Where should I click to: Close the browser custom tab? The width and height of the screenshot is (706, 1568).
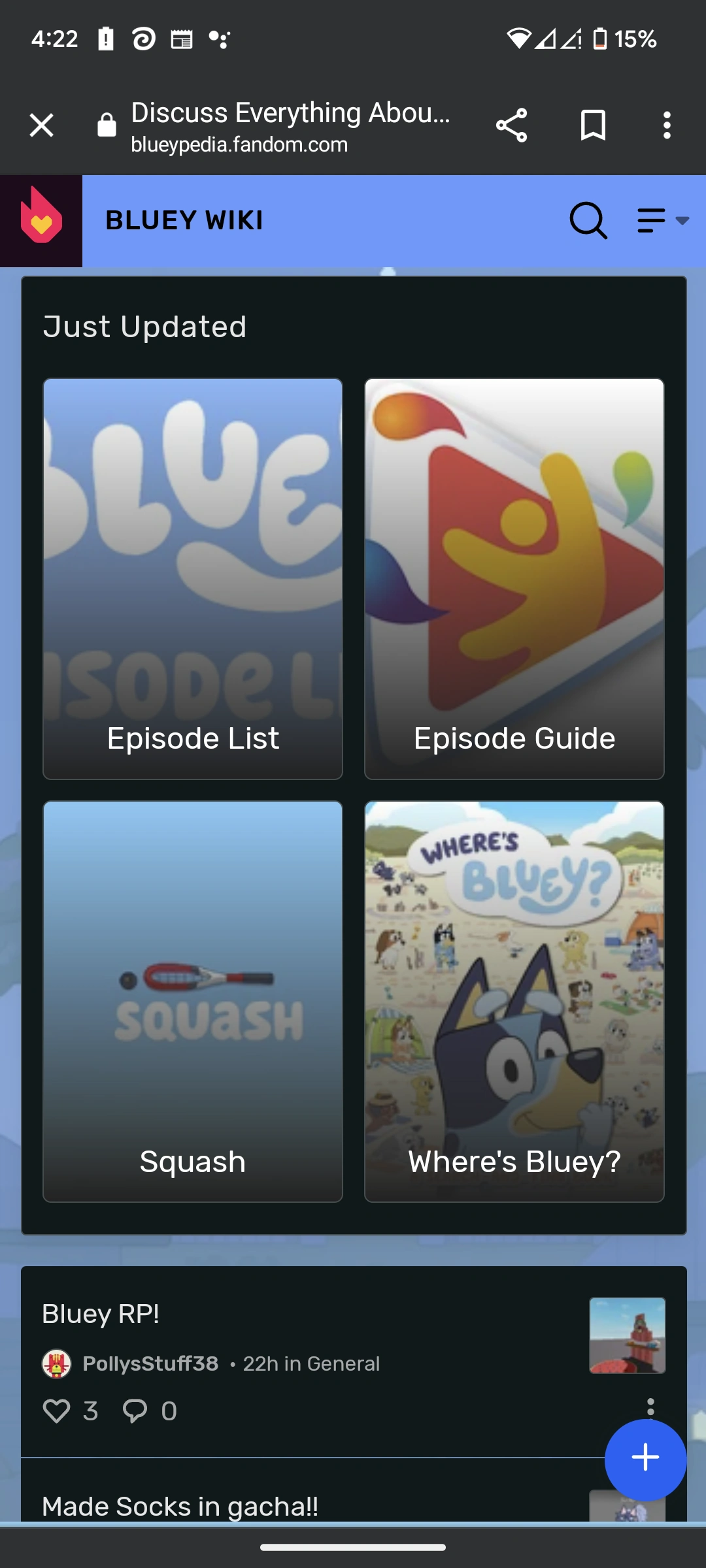[x=41, y=125]
